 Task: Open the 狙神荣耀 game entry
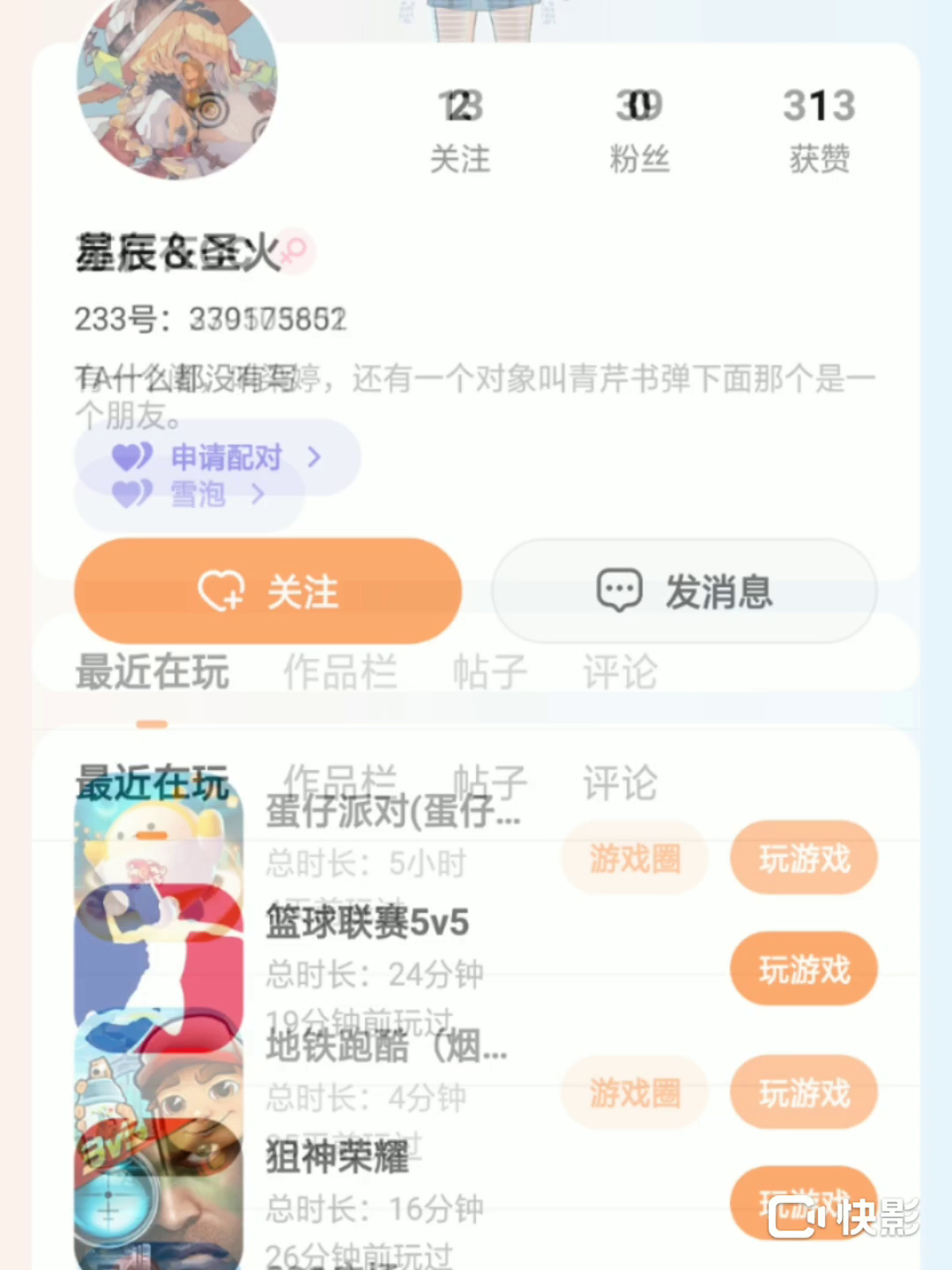coord(338,1157)
